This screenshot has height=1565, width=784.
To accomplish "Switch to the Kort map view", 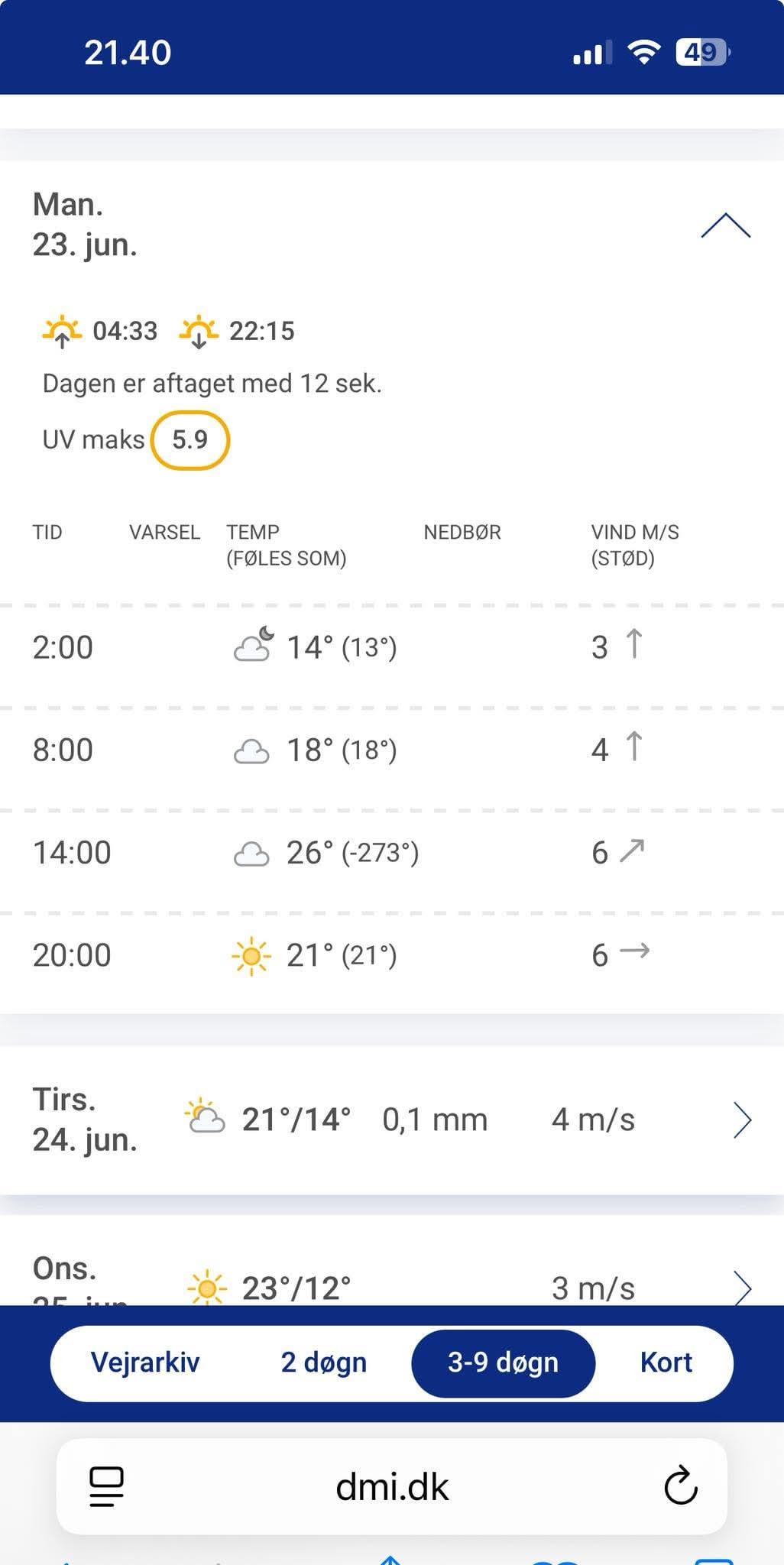I will coord(666,1362).
